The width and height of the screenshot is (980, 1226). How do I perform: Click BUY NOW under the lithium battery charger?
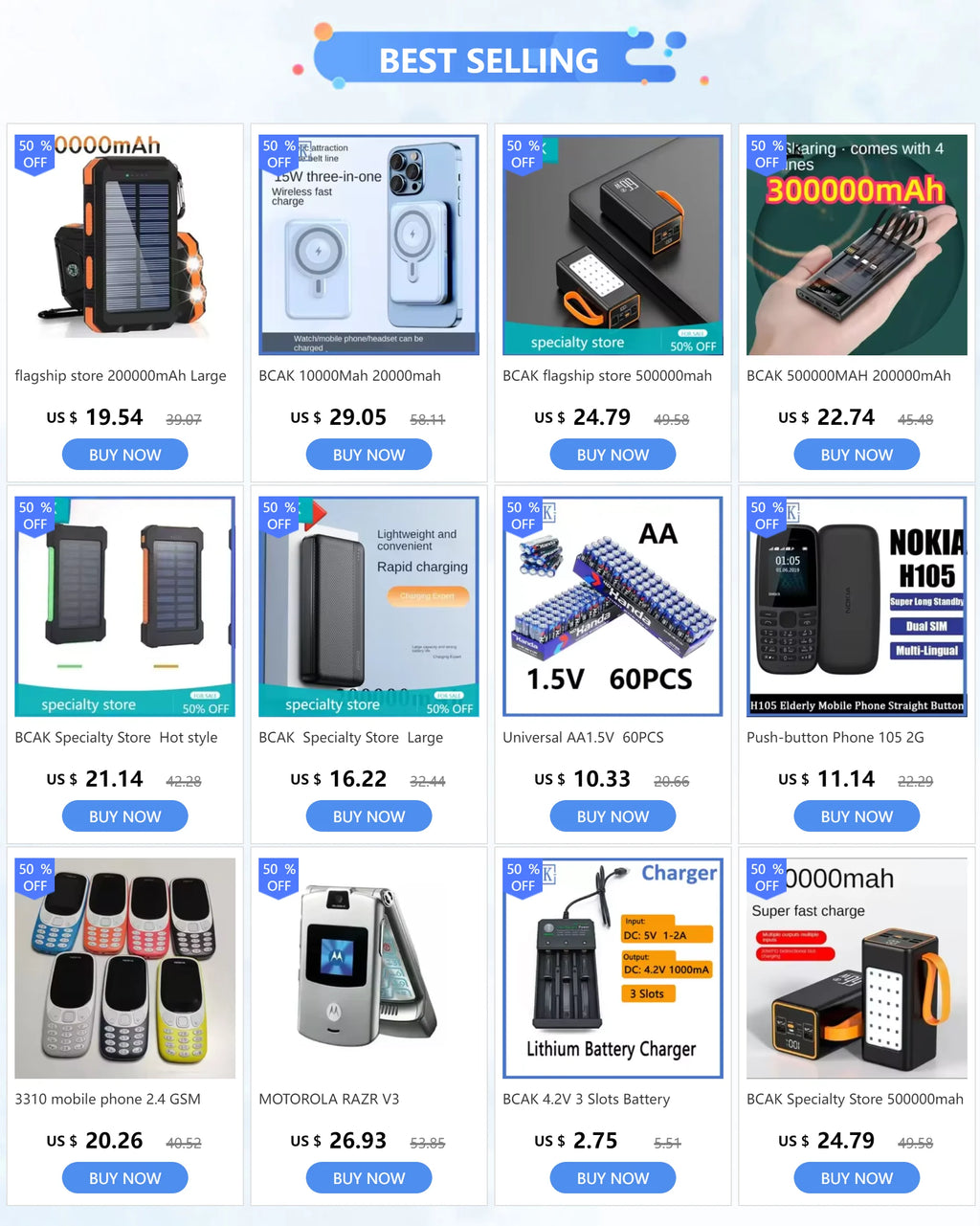[x=612, y=1177]
